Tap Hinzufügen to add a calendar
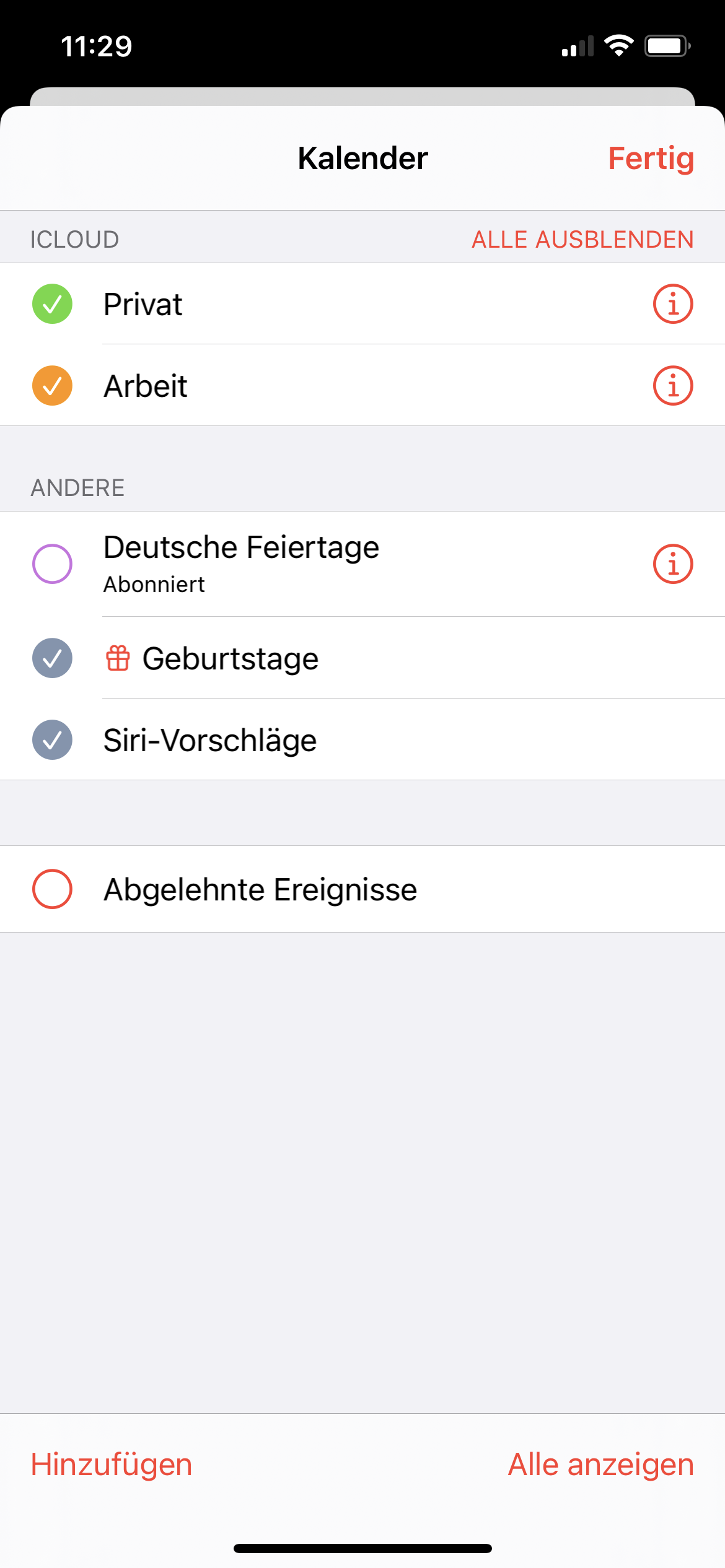The image size is (725, 1568). point(112,1465)
